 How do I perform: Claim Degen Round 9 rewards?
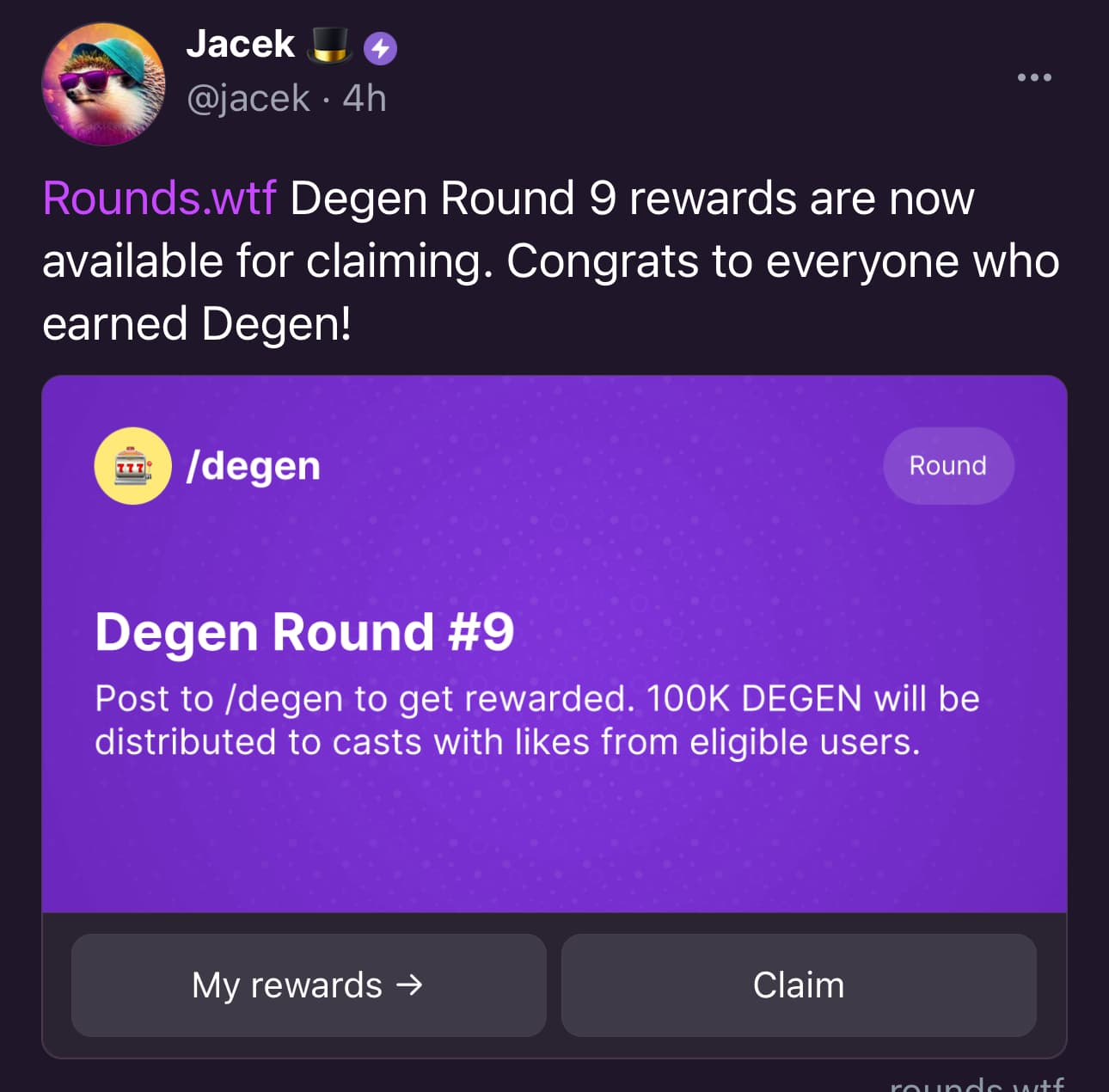click(798, 985)
